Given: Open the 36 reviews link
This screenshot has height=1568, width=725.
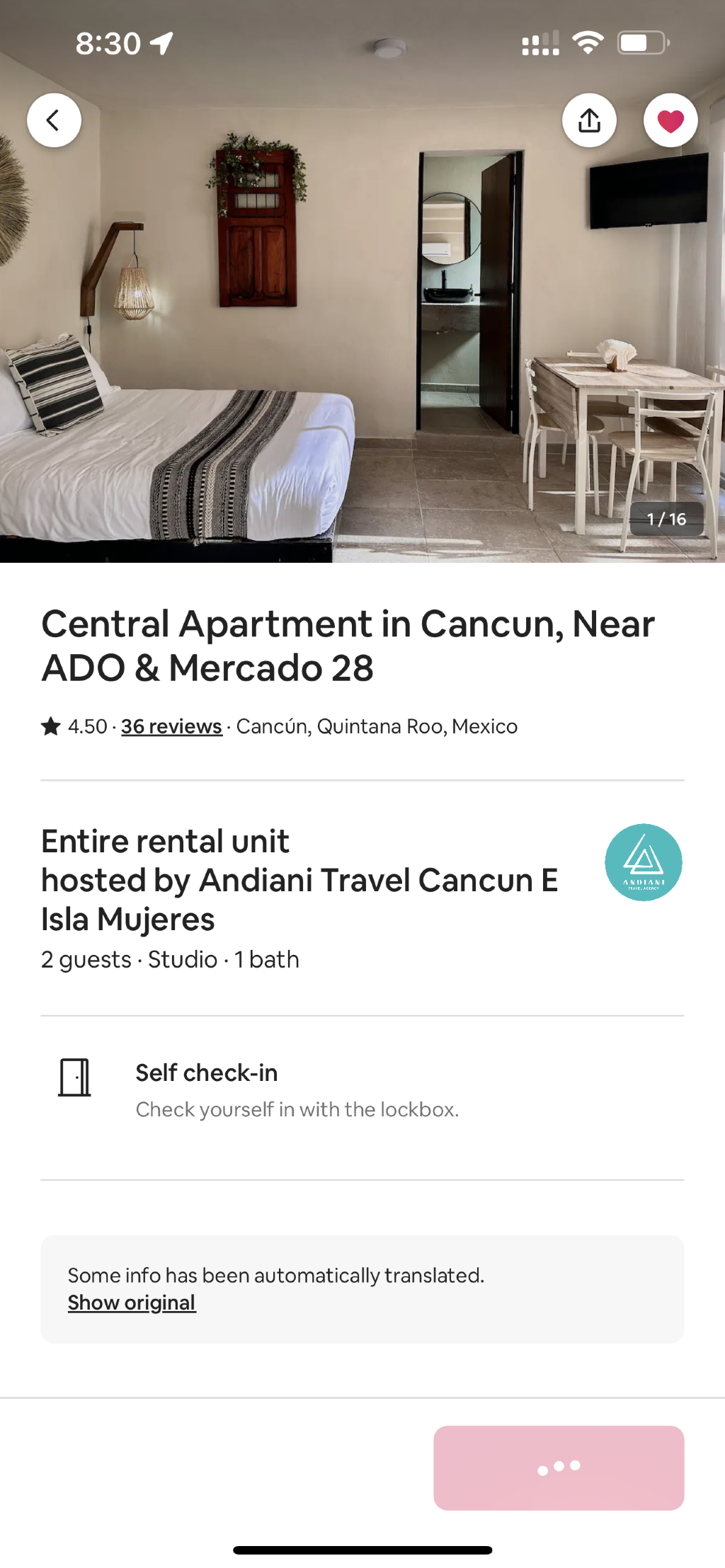Looking at the screenshot, I should pos(171,726).
